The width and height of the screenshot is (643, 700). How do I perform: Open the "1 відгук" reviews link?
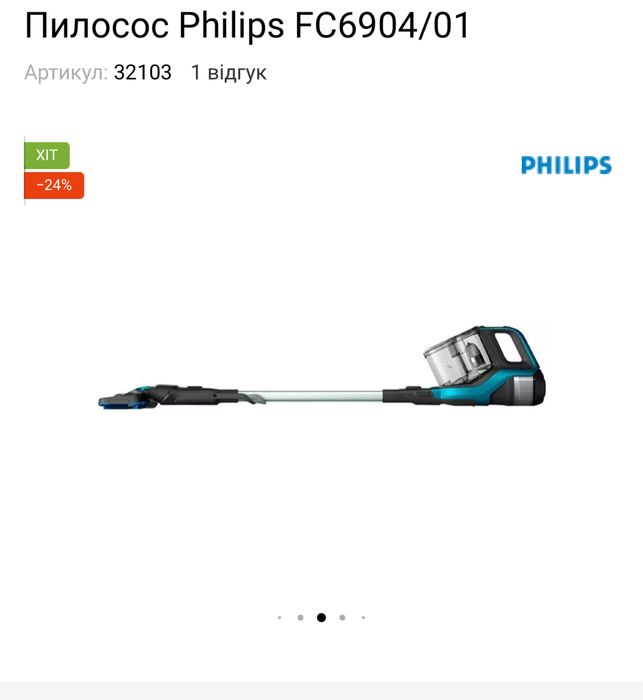coord(229,73)
